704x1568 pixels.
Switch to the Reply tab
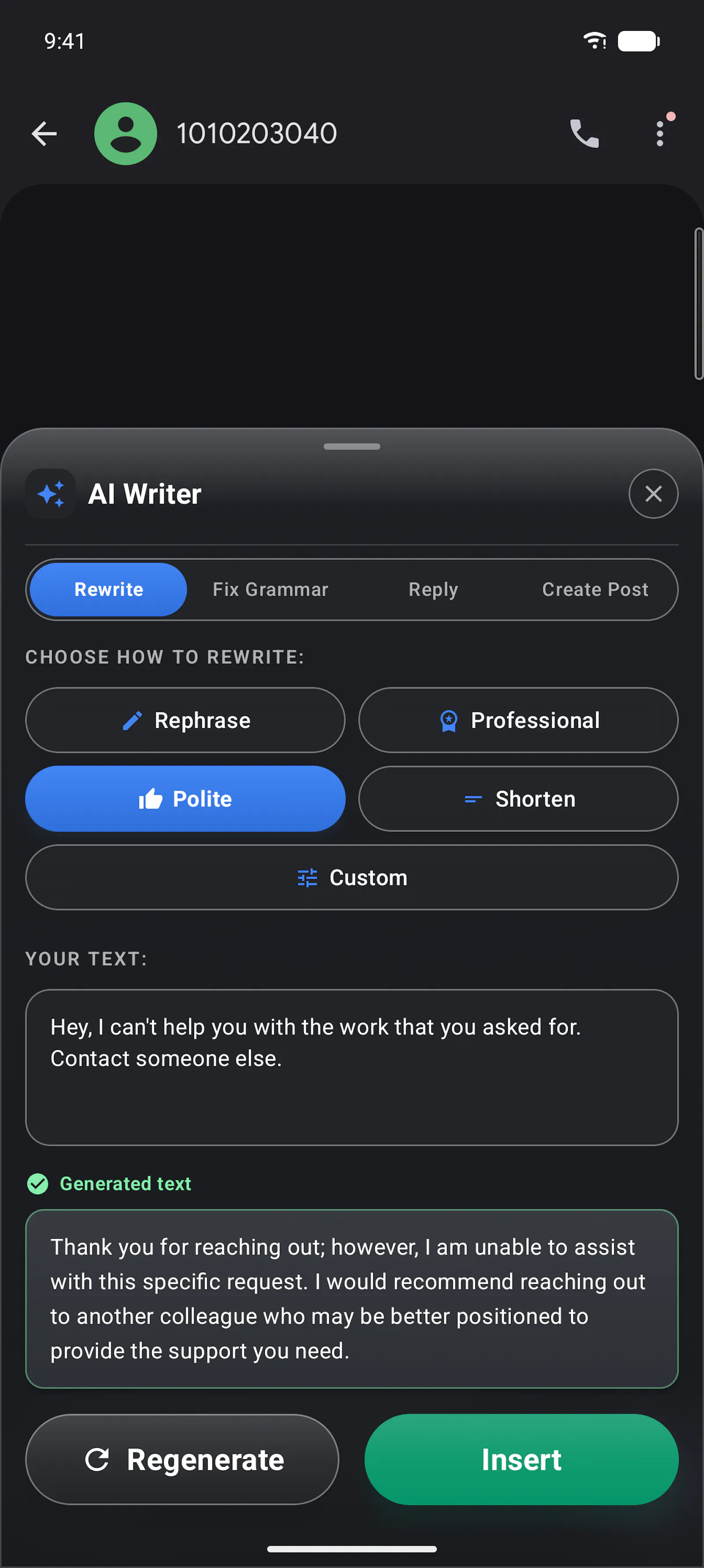(x=433, y=589)
